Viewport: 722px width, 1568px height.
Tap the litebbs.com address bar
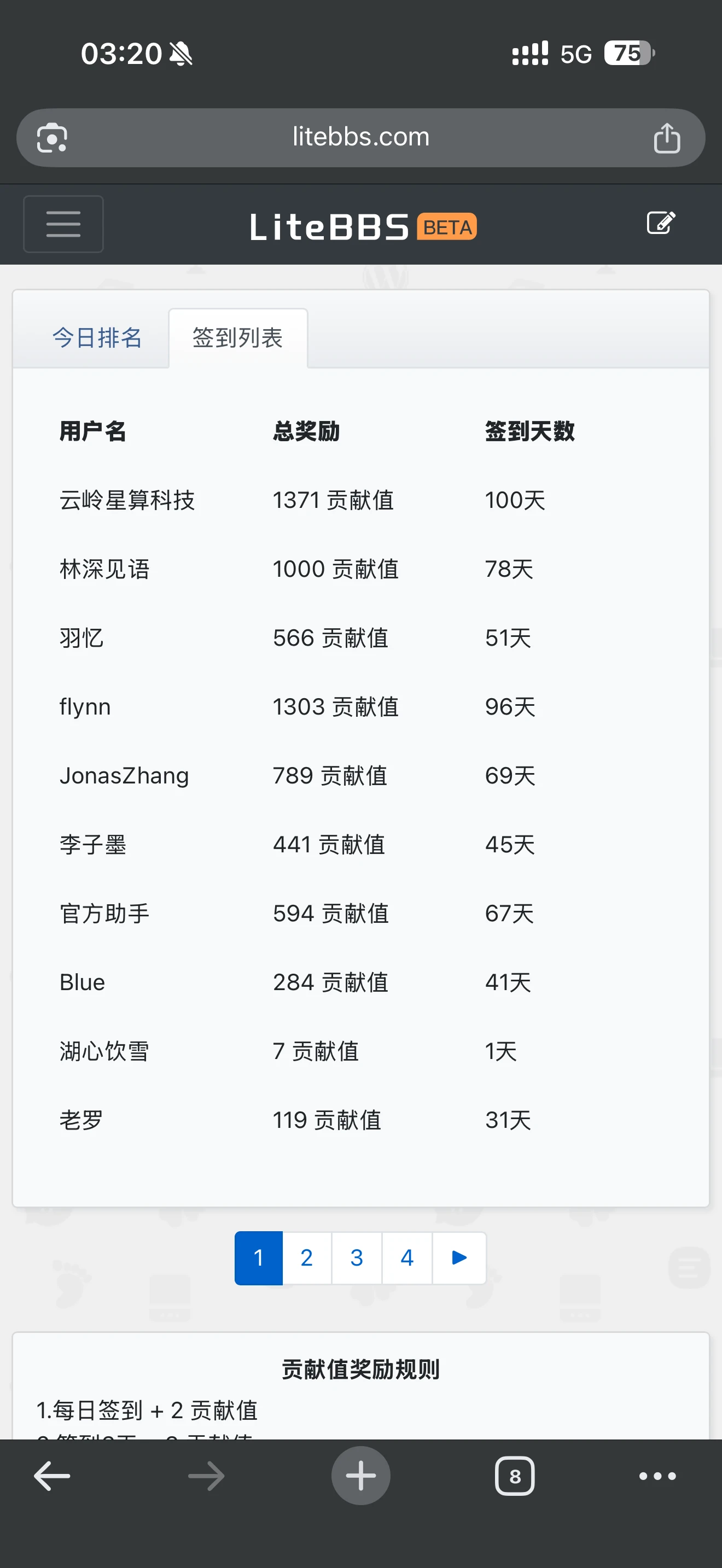point(360,137)
